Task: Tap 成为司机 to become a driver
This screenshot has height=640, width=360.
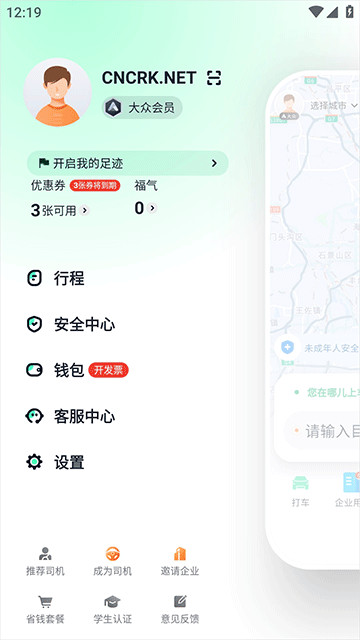Action: click(112, 562)
